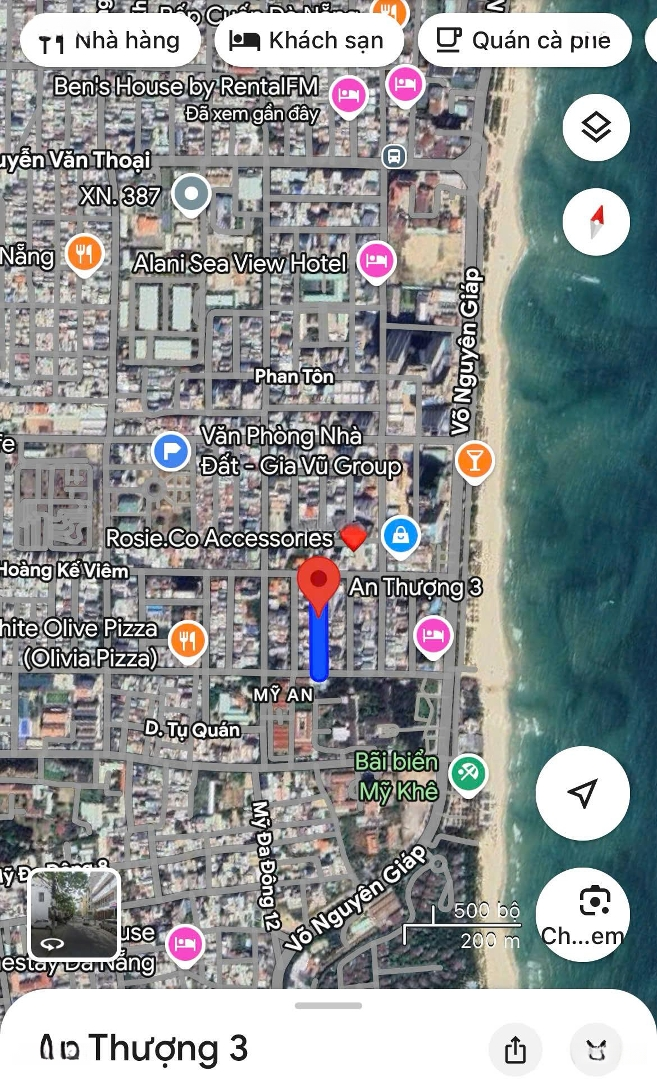Close the An Thượng 3 place sheet
657x1080 pixels.
point(597,1050)
